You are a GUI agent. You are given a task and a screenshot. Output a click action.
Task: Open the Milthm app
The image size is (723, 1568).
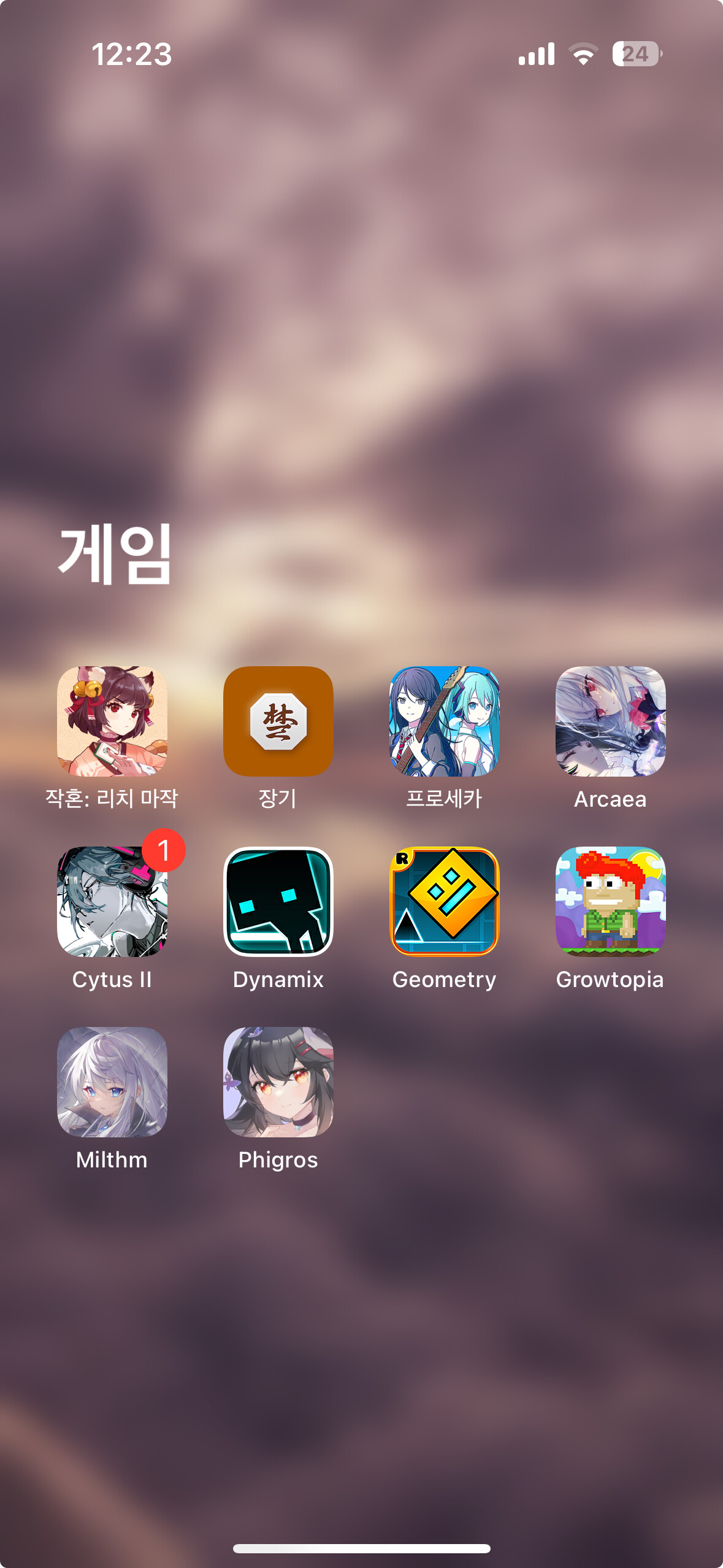[x=112, y=1082]
